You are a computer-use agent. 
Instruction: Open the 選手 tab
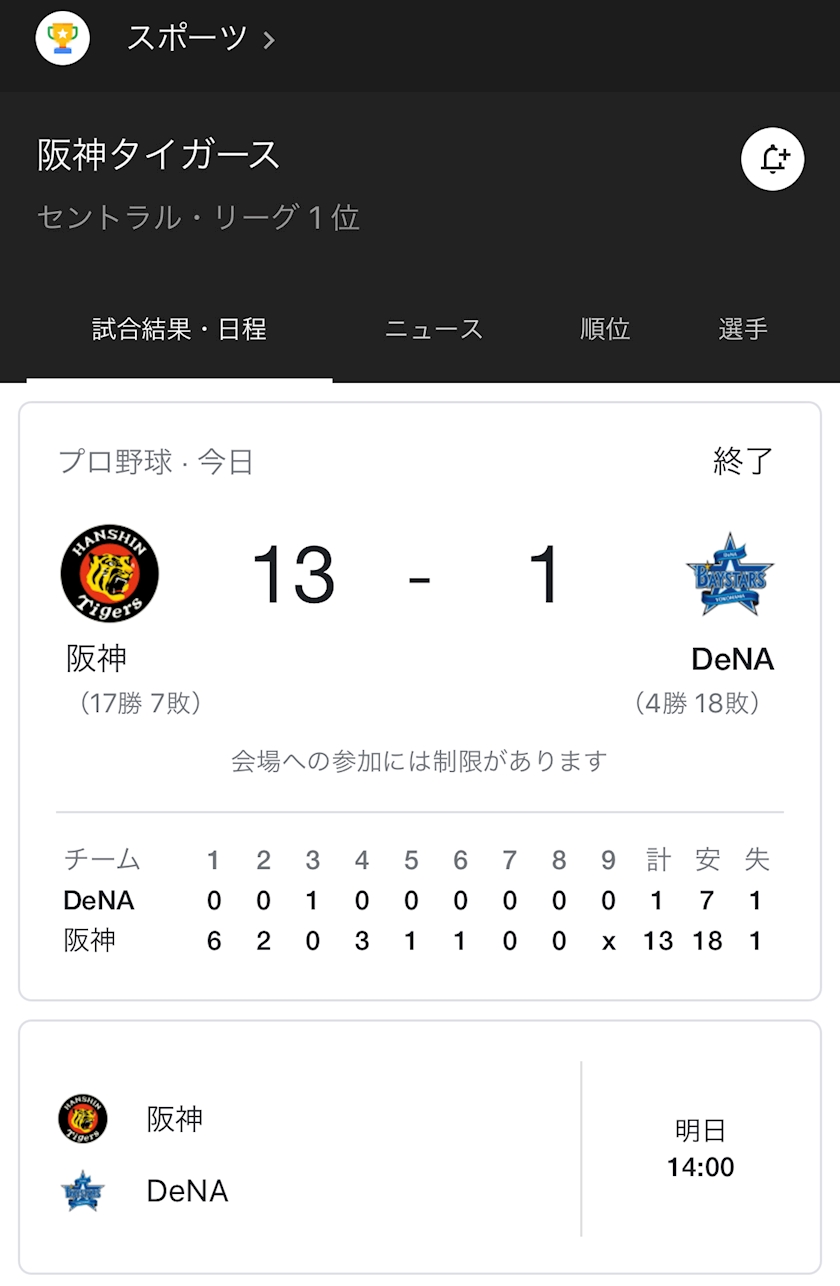pos(743,329)
